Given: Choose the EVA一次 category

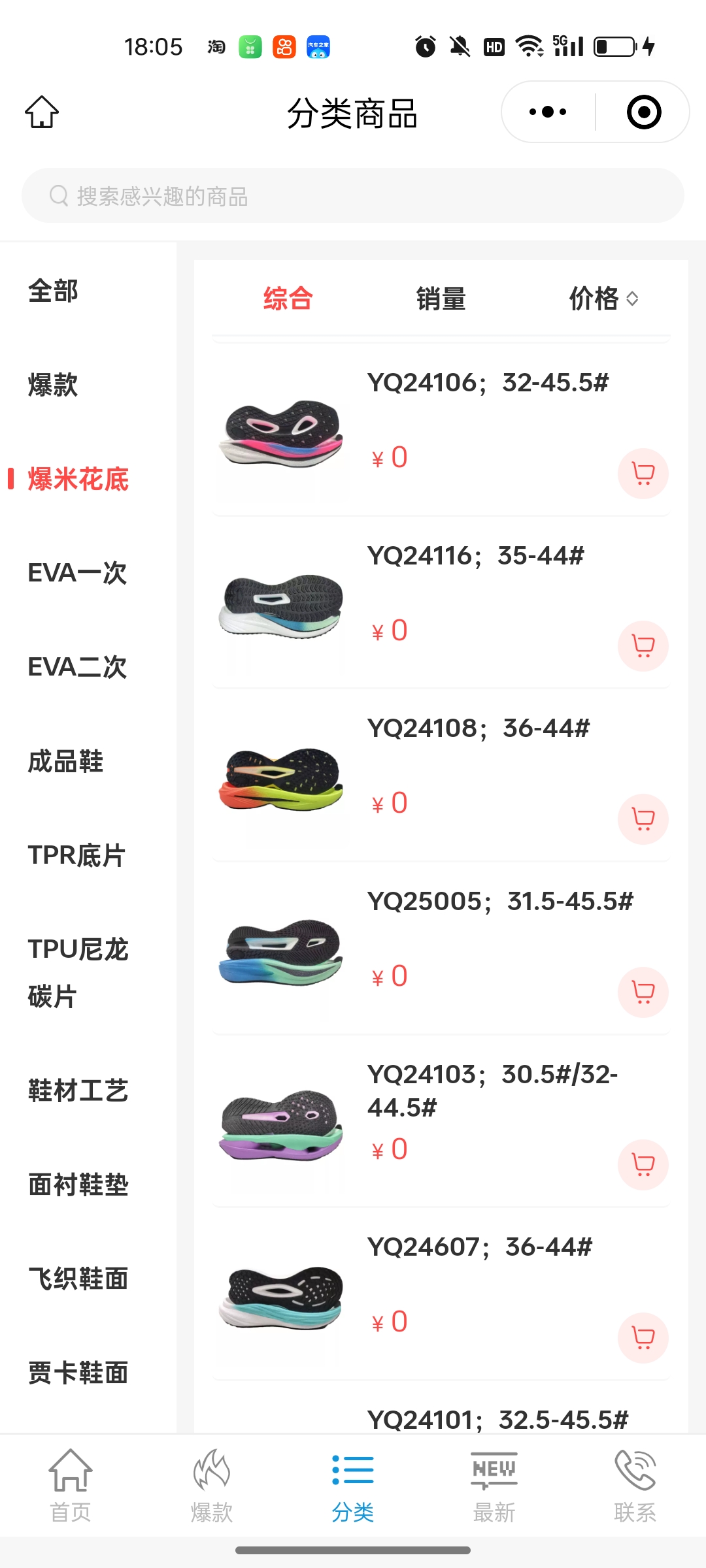Looking at the screenshot, I should 77,573.
